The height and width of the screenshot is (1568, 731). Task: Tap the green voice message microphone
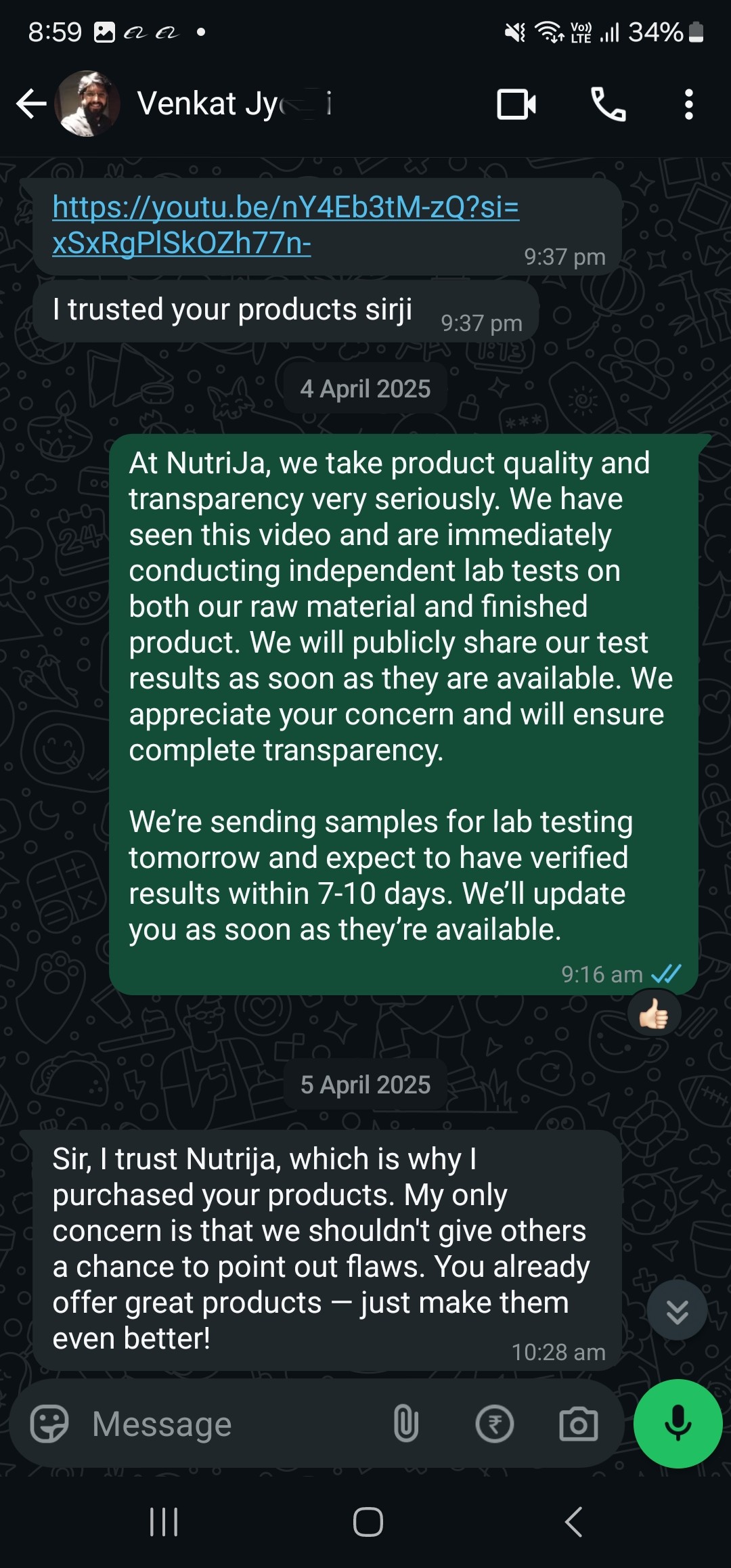(x=678, y=1423)
